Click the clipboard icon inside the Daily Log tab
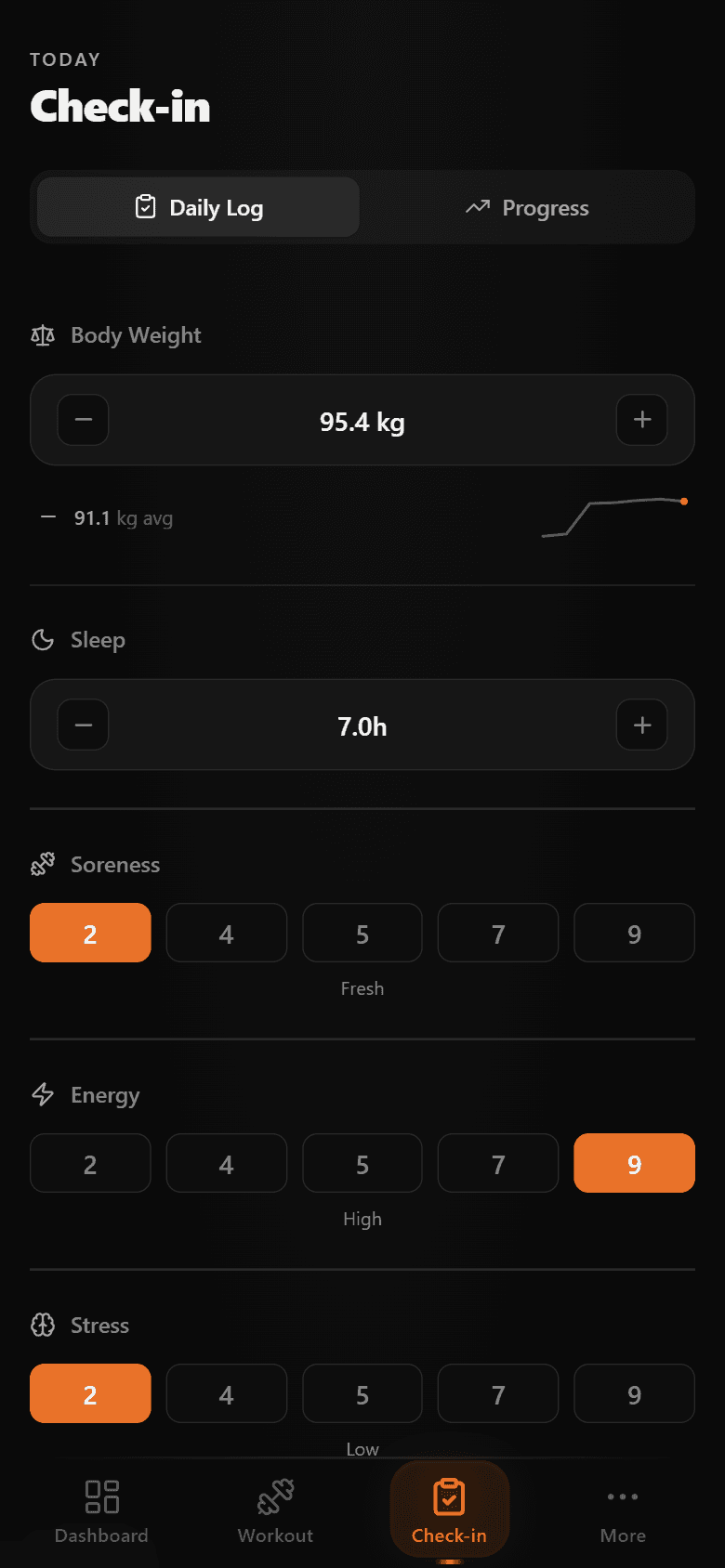Image resolution: width=725 pixels, height=1568 pixels. [146, 207]
